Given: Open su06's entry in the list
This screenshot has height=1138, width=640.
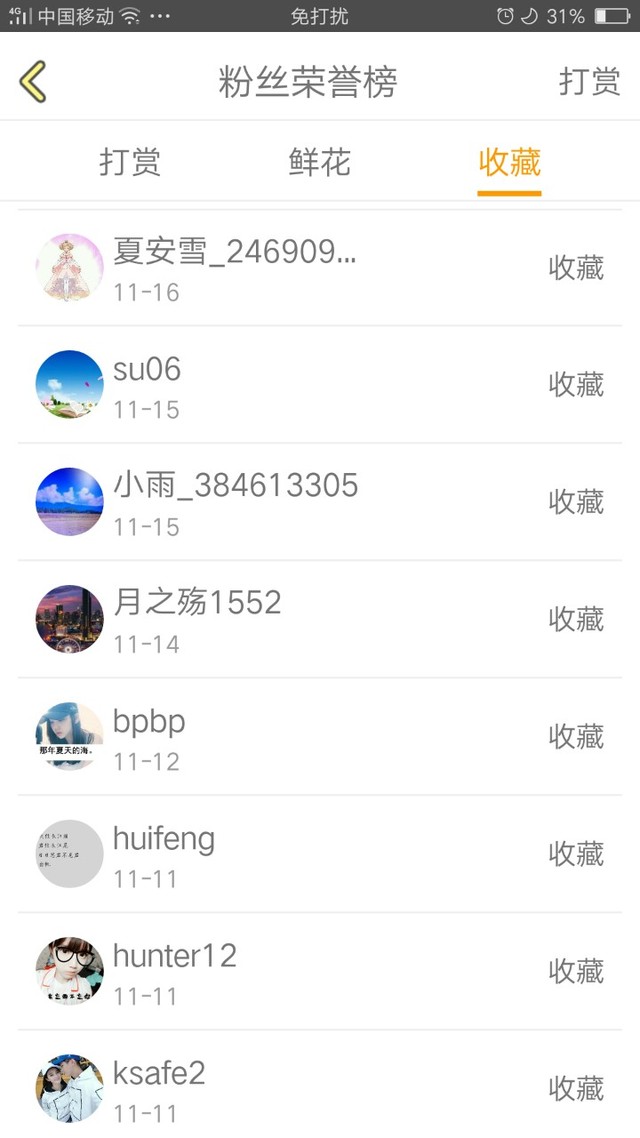Looking at the screenshot, I should click(320, 385).
